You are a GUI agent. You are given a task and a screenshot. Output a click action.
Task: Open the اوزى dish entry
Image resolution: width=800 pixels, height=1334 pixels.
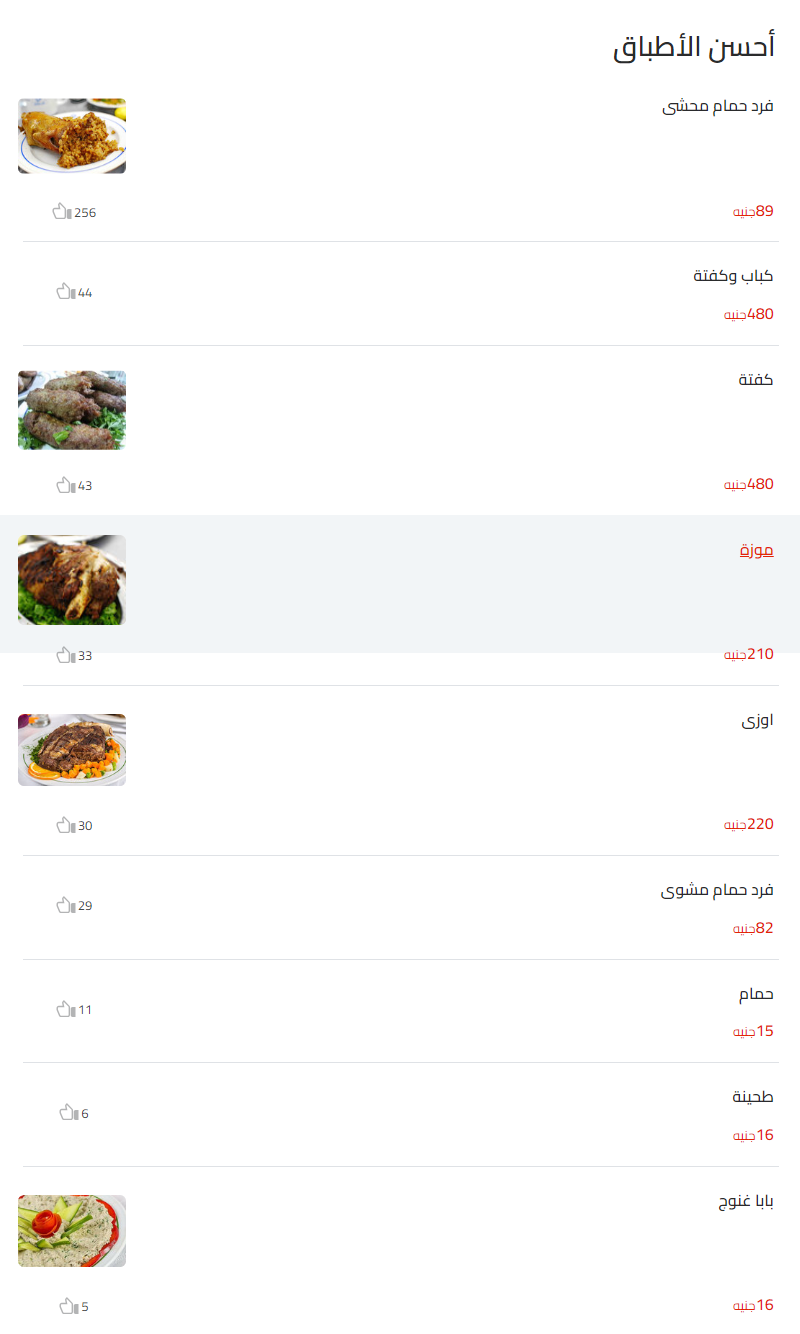click(757, 719)
